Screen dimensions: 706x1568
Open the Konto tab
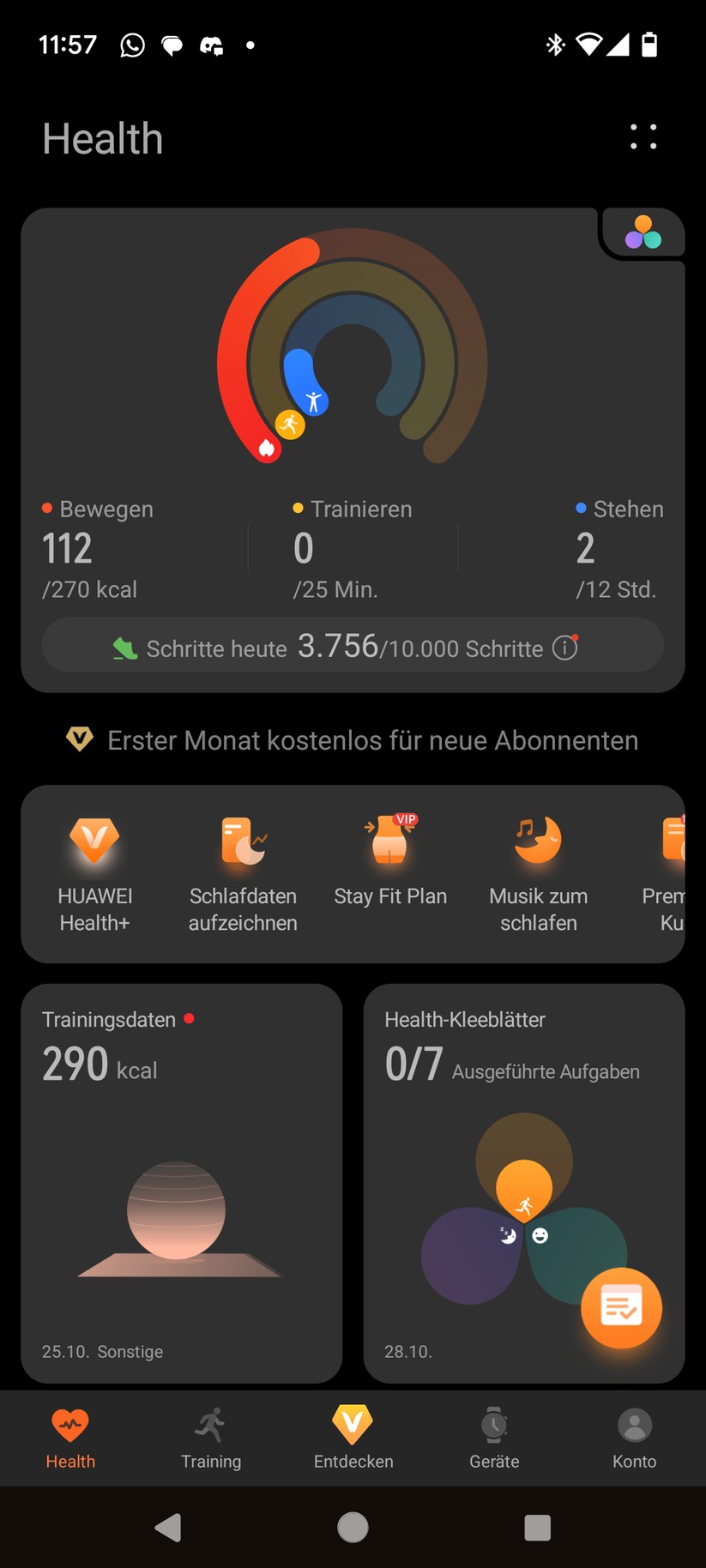(635, 1438)
